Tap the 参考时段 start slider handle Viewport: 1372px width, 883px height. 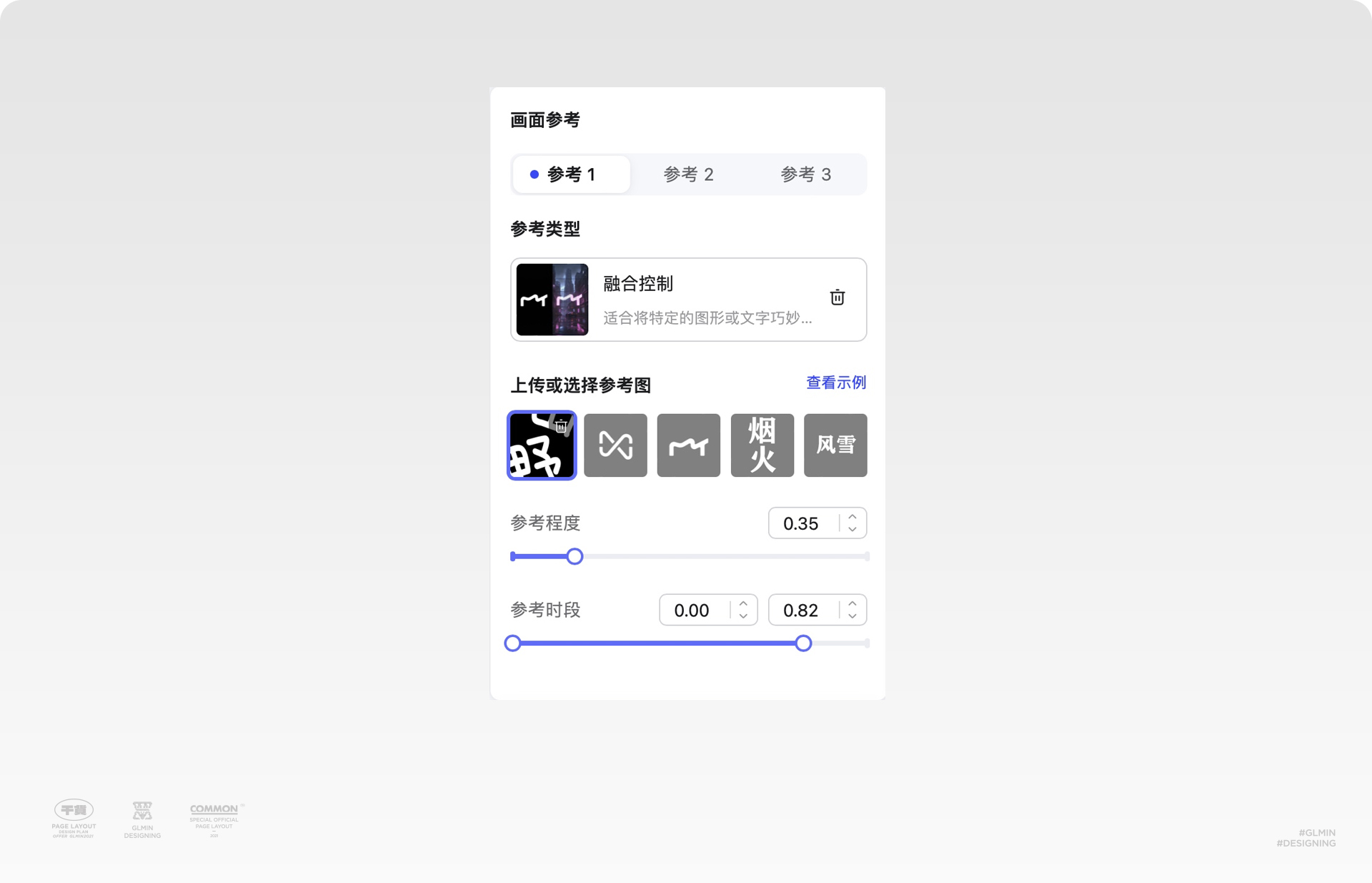tap(512, 643)
